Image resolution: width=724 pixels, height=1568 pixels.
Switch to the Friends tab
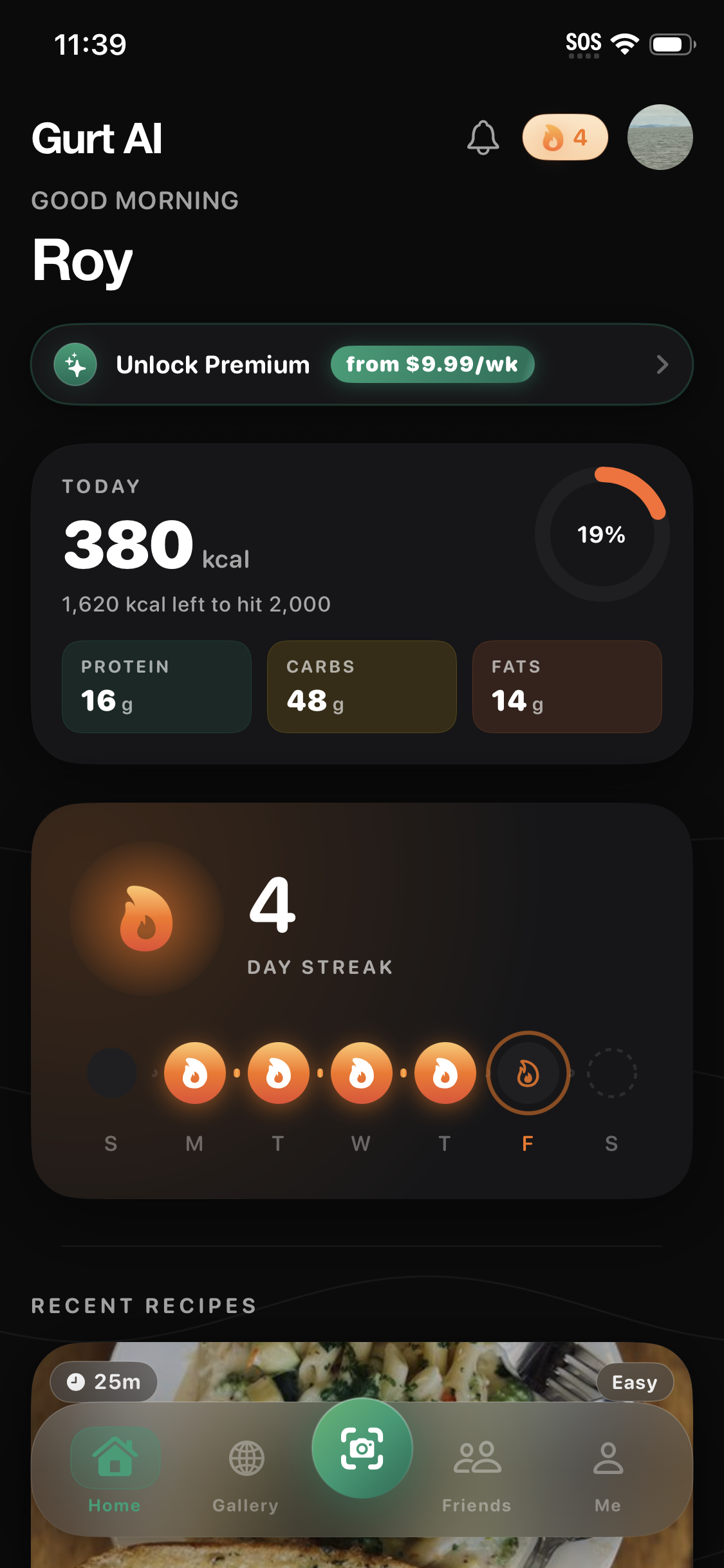pos(477,1475)
